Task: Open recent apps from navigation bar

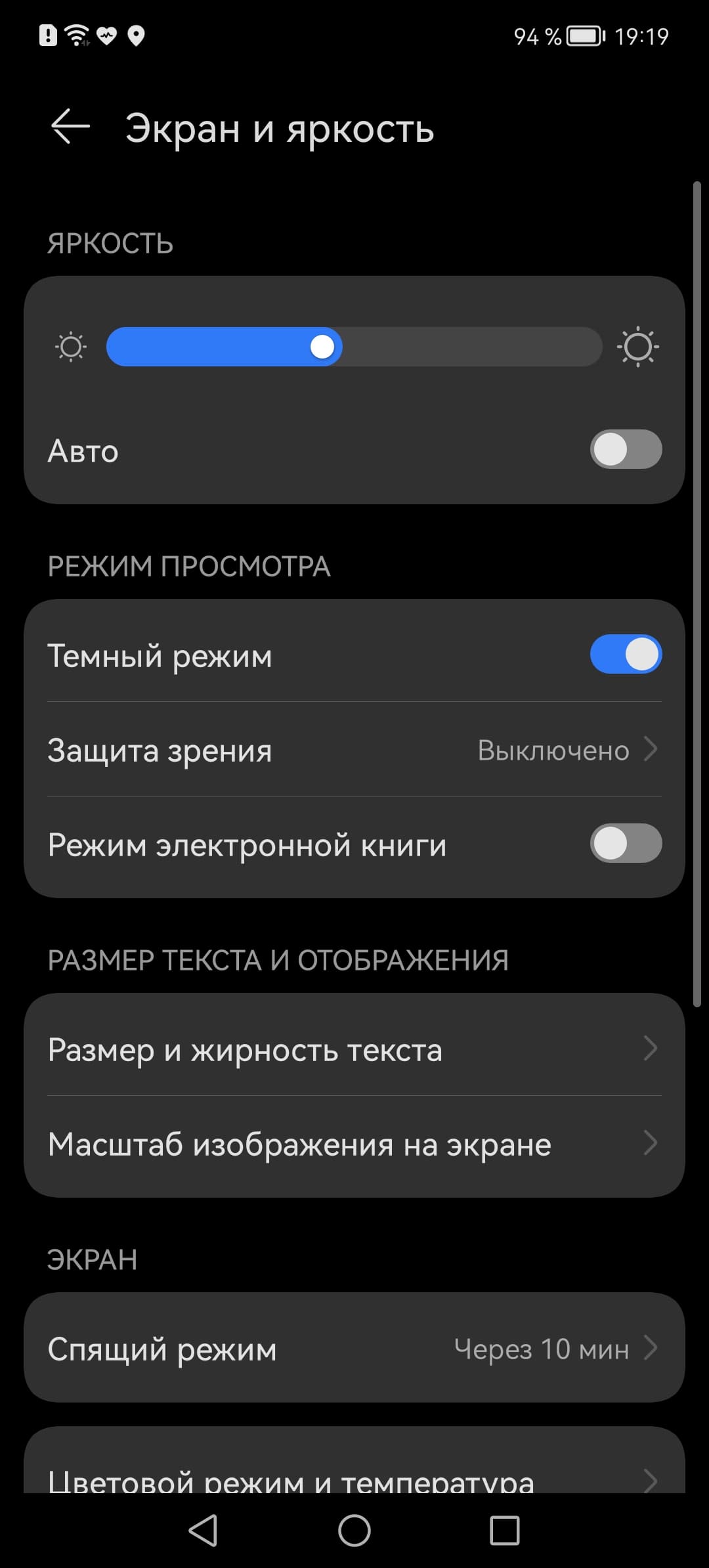Action: [x=505, y=1531]
